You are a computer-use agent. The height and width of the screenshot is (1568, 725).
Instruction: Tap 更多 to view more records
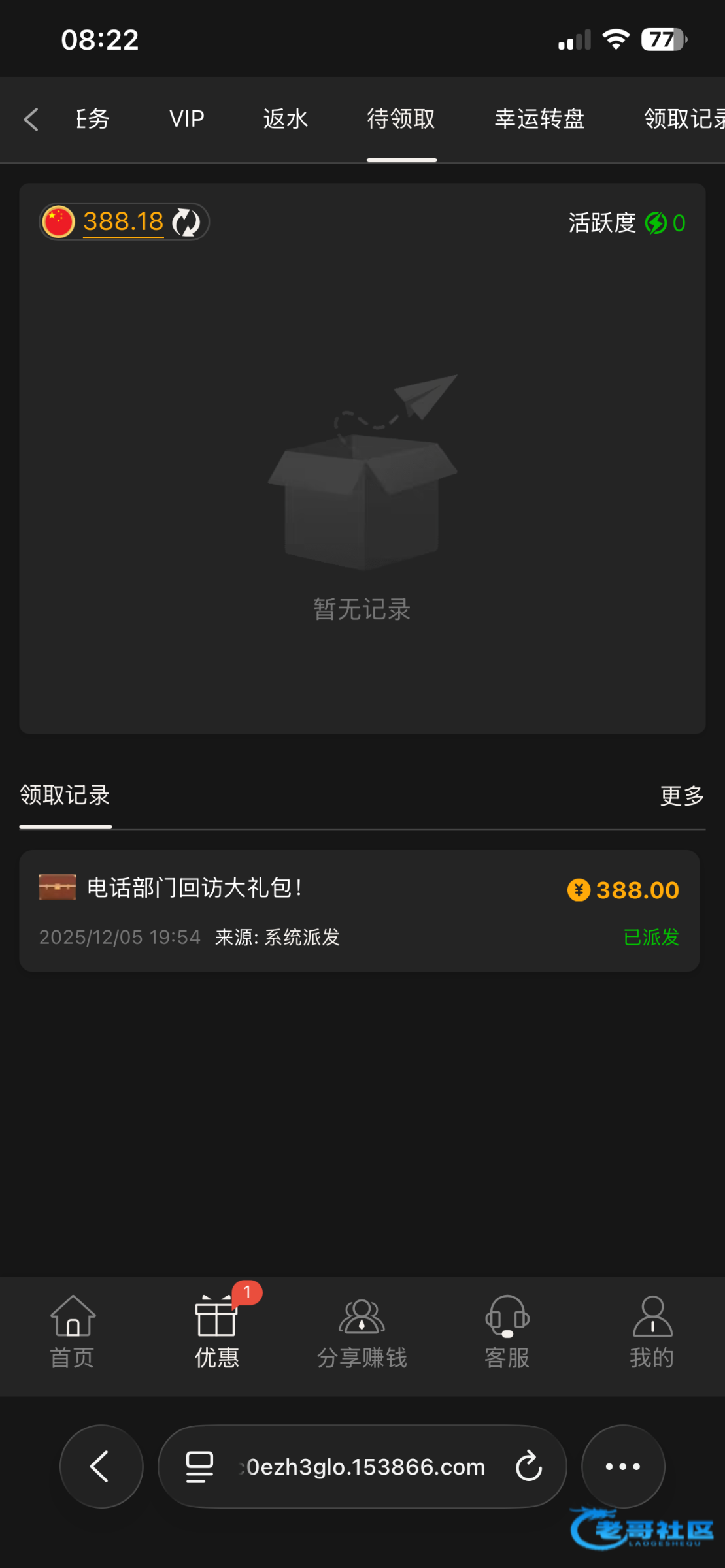[681, 796]
